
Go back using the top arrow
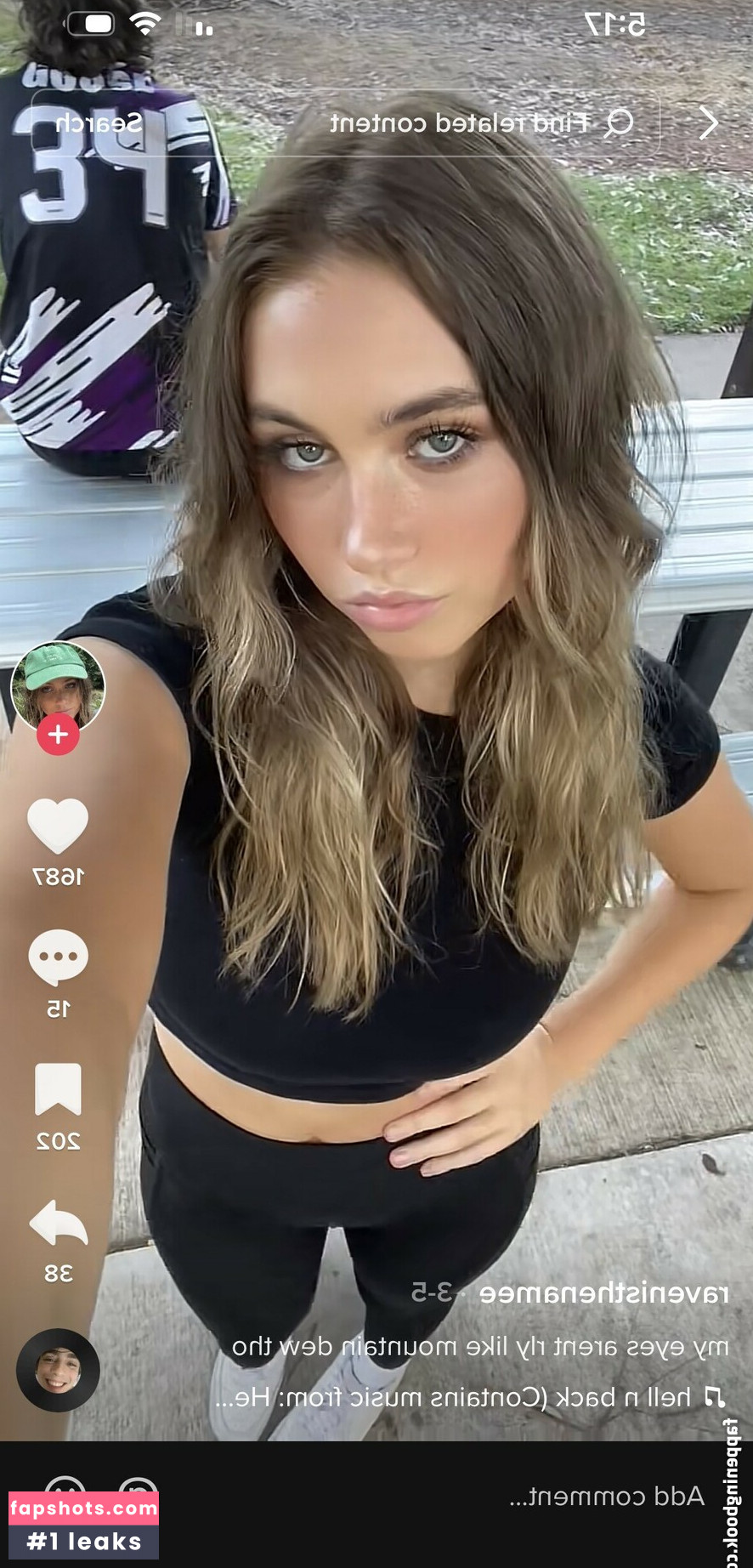708,123
